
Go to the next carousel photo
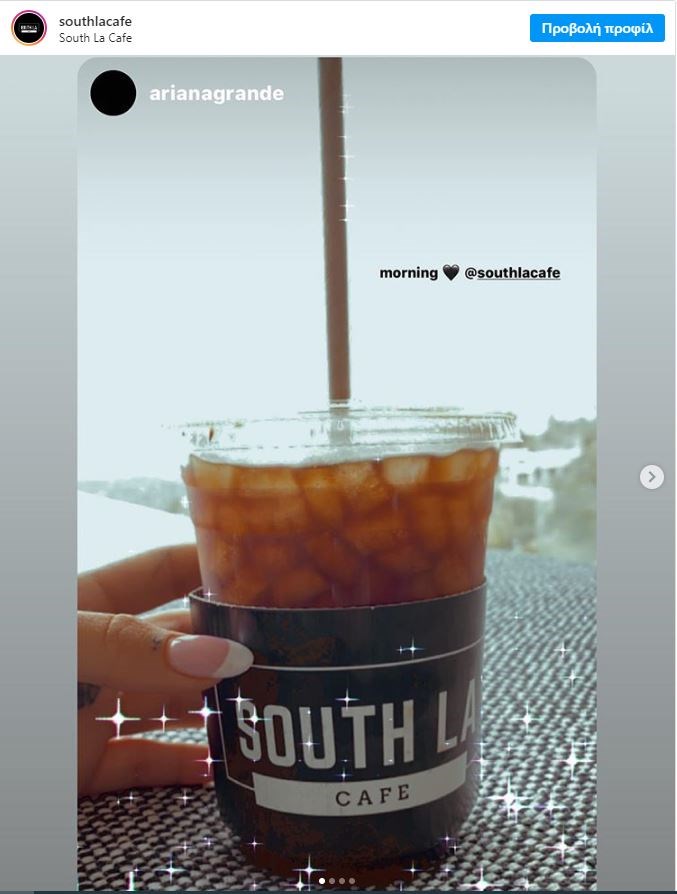click(651, 477)
